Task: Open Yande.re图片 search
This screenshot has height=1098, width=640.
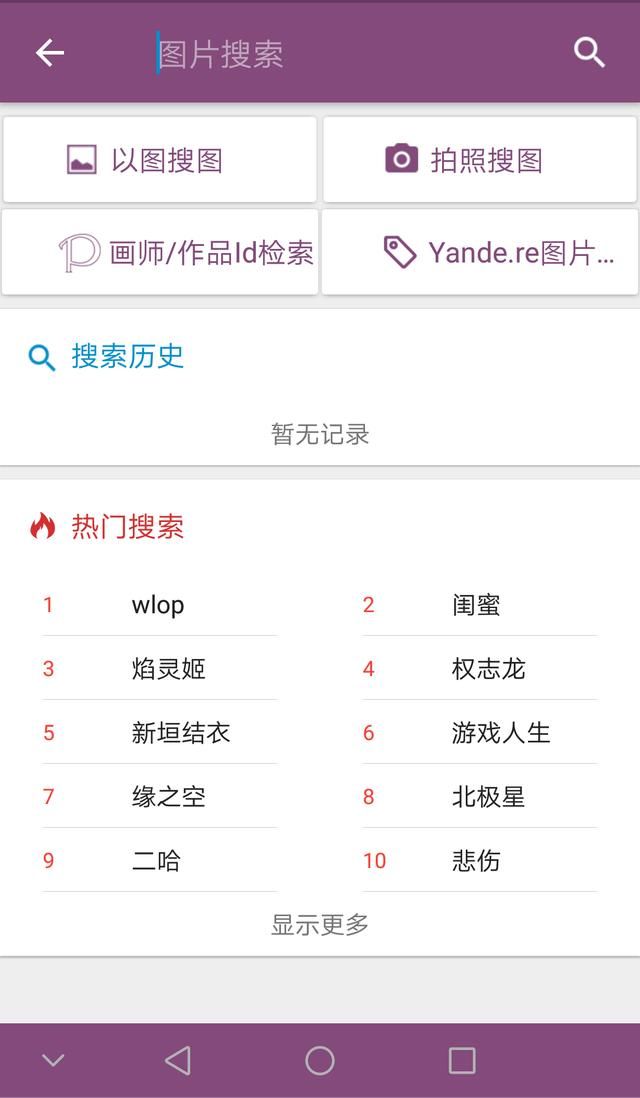Action: coord(481,252)
